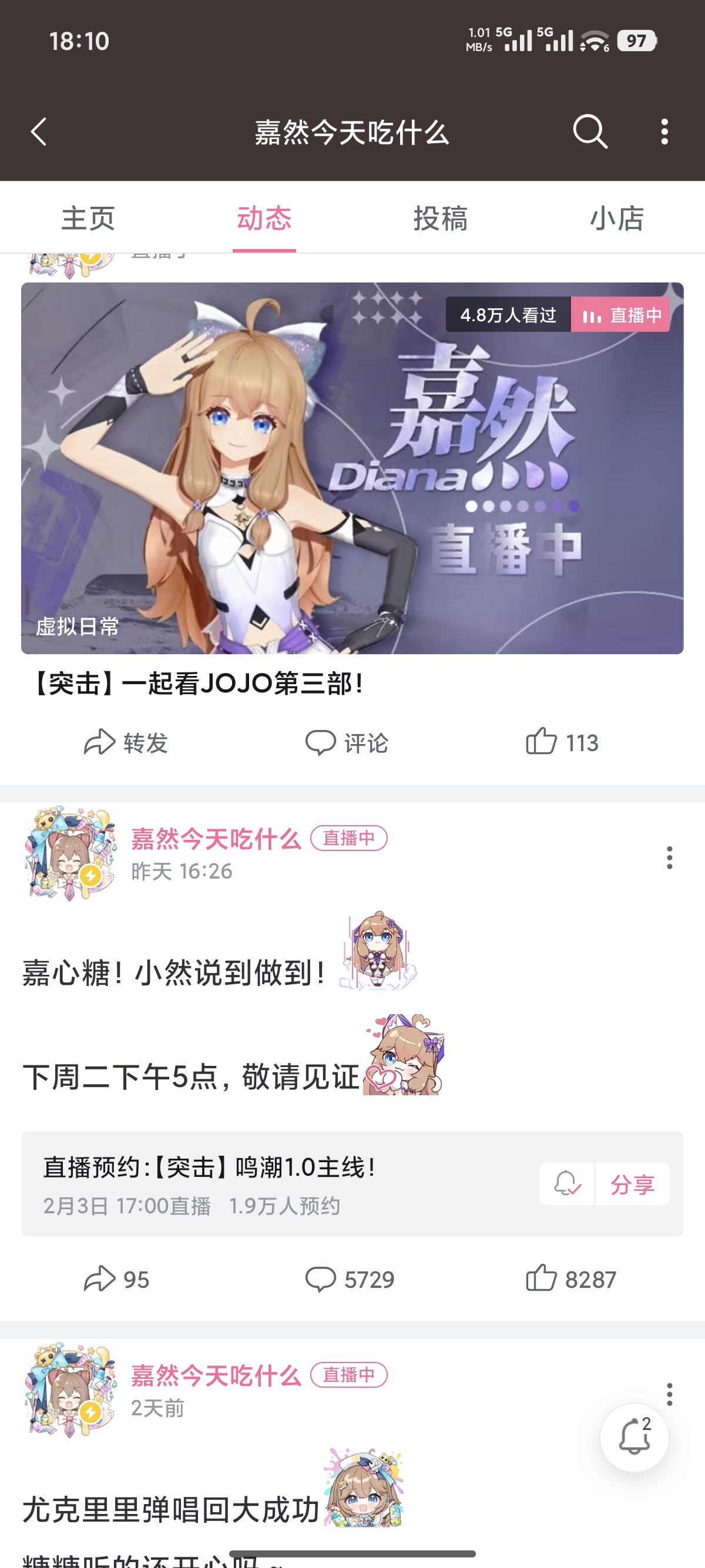Switch to the 投稿 tab
This screenshot has width=705, height=1568.
click(x=440, y=218)
